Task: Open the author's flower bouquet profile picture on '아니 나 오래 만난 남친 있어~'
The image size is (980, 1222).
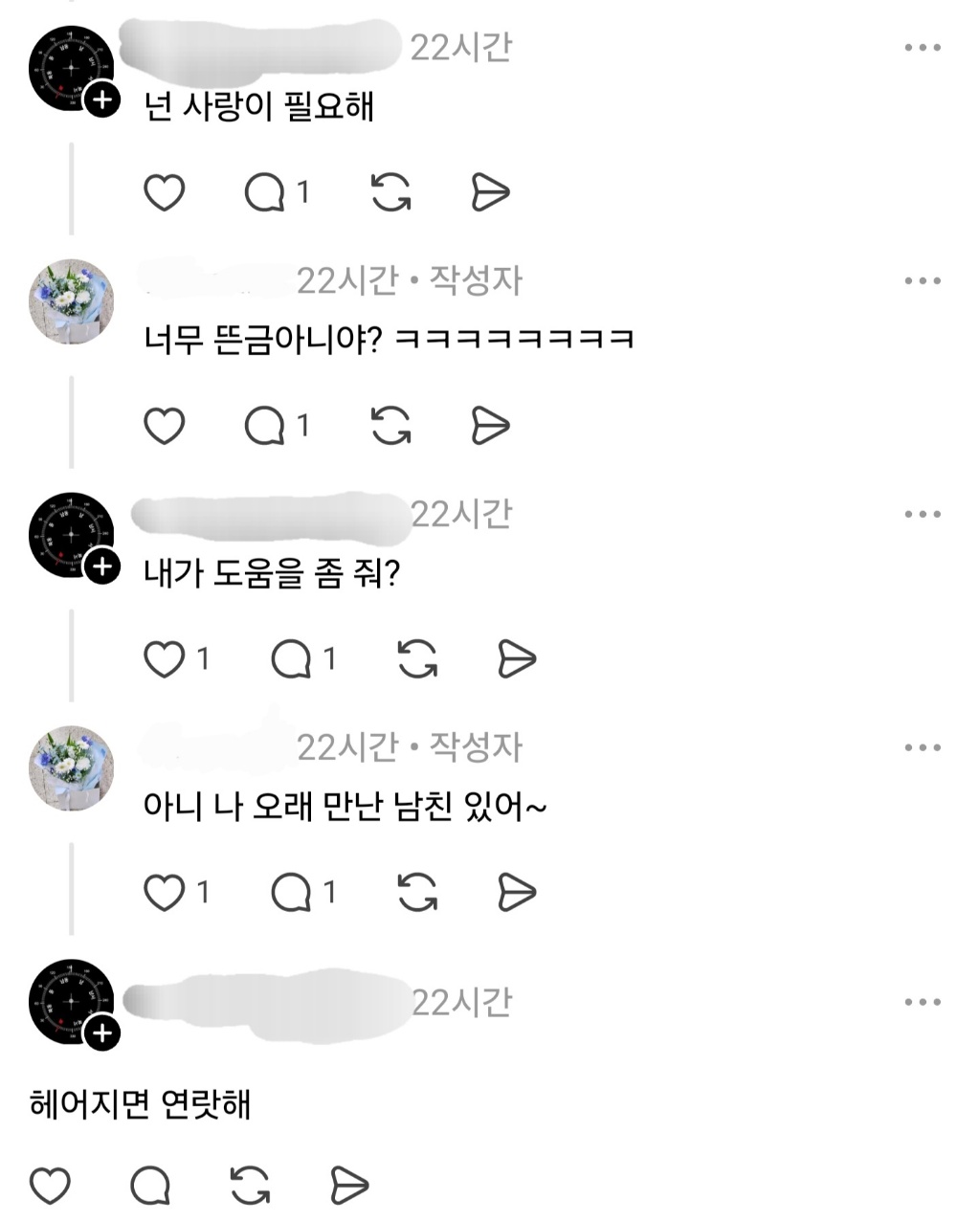Action: (x=72, y=767)
